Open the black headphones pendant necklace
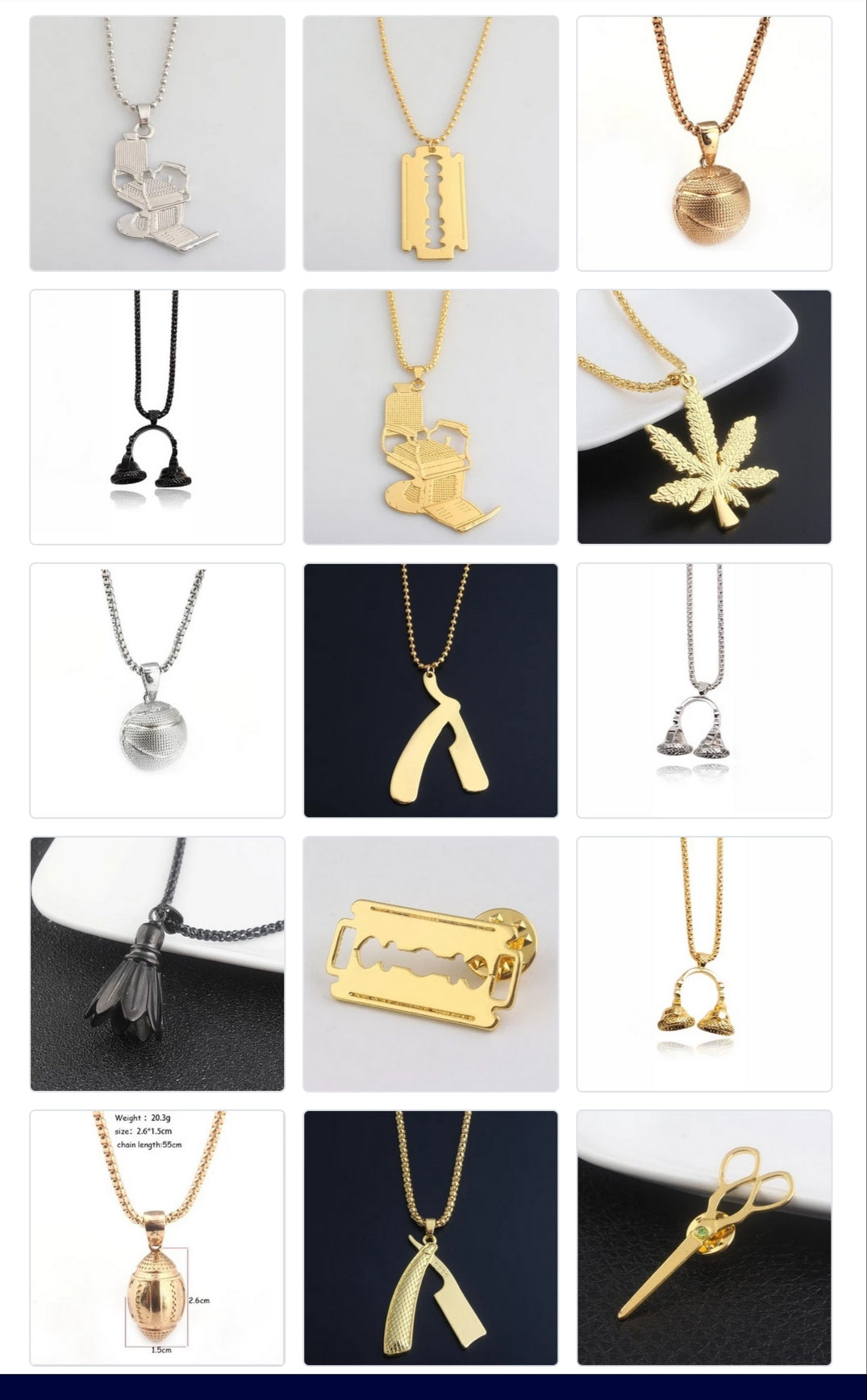 pyautogui.click(x=157, y=416)
